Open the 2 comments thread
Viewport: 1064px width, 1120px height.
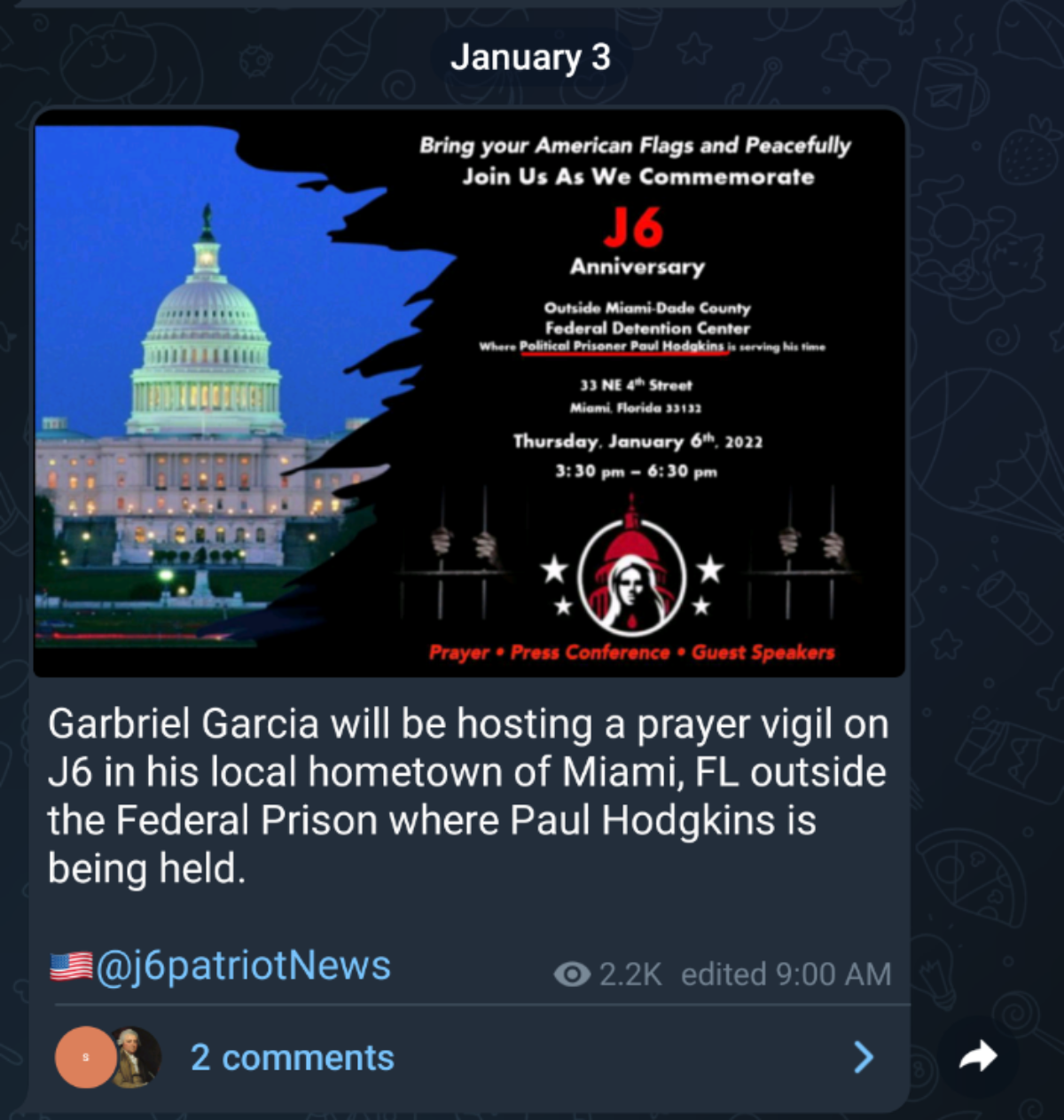pos(292,1057)
